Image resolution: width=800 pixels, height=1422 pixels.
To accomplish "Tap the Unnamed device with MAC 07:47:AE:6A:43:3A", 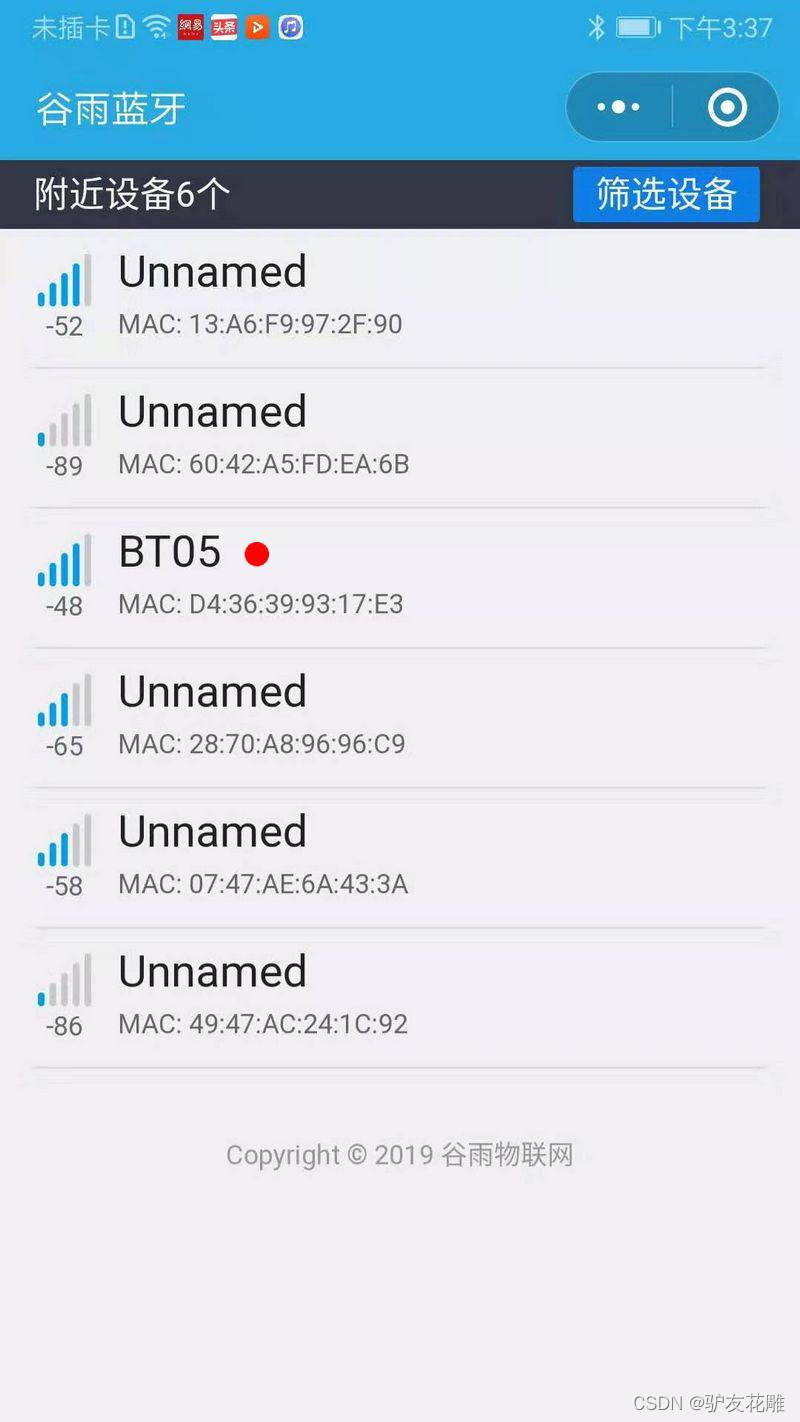I will tap(400, 858).
